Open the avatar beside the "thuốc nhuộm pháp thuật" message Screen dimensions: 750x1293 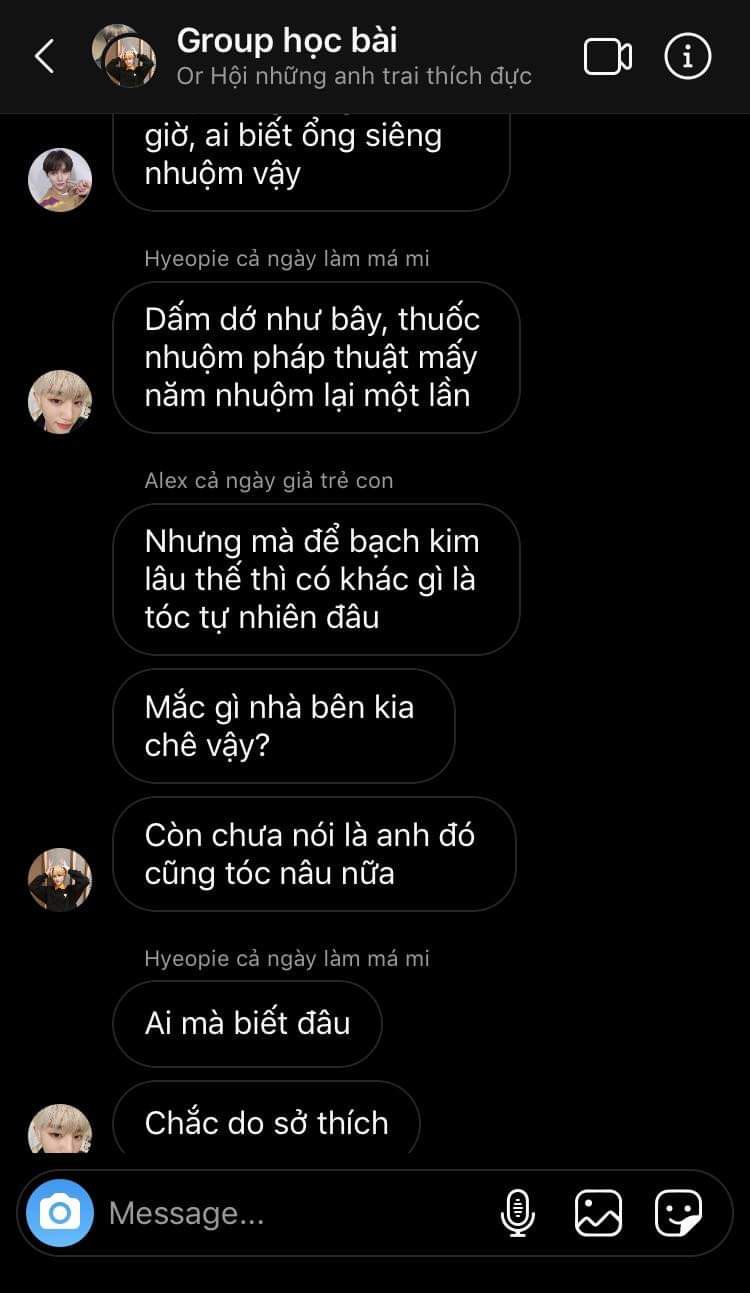click(x=60, y=402)
